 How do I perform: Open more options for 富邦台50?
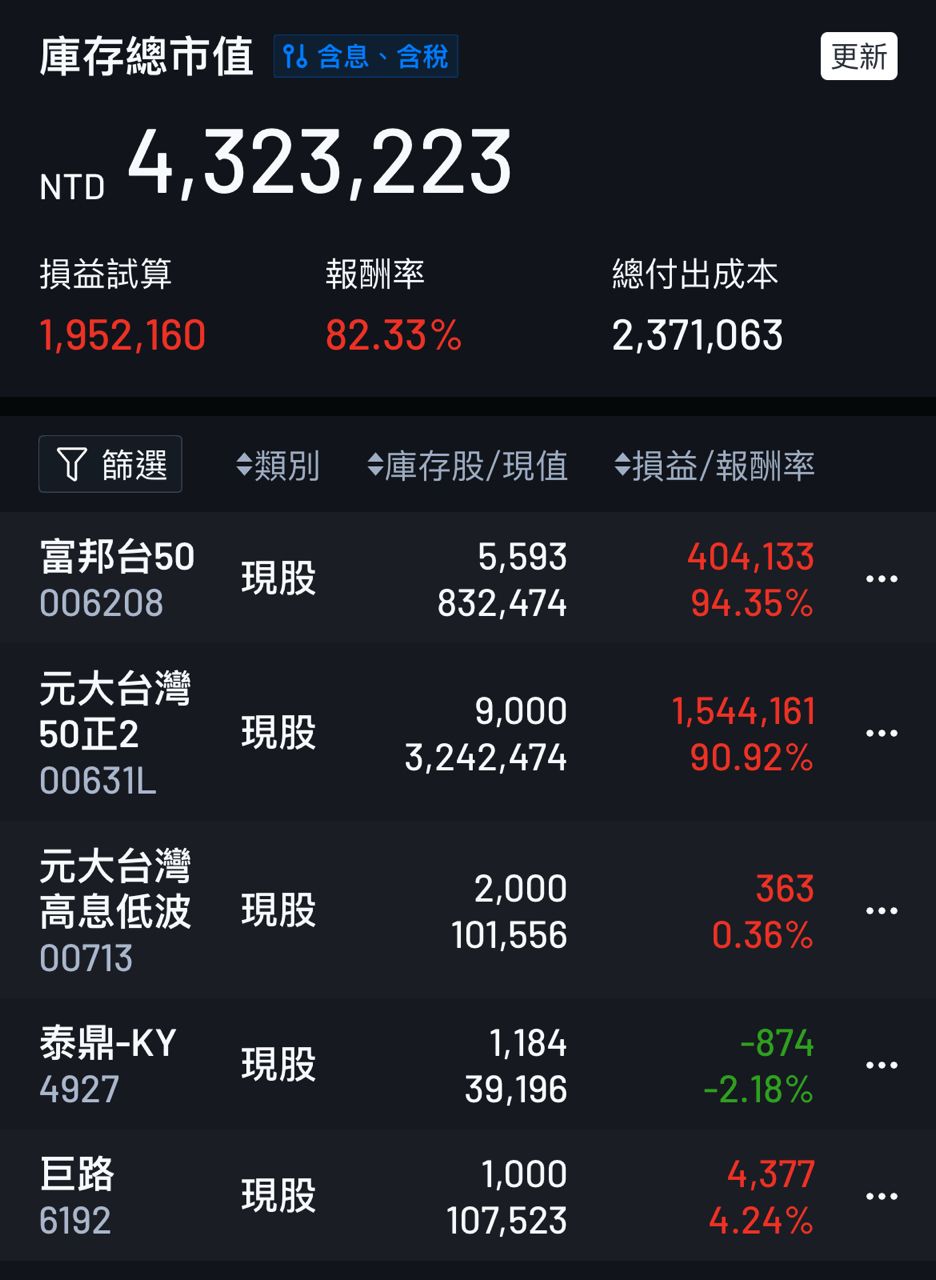(881, 579)
